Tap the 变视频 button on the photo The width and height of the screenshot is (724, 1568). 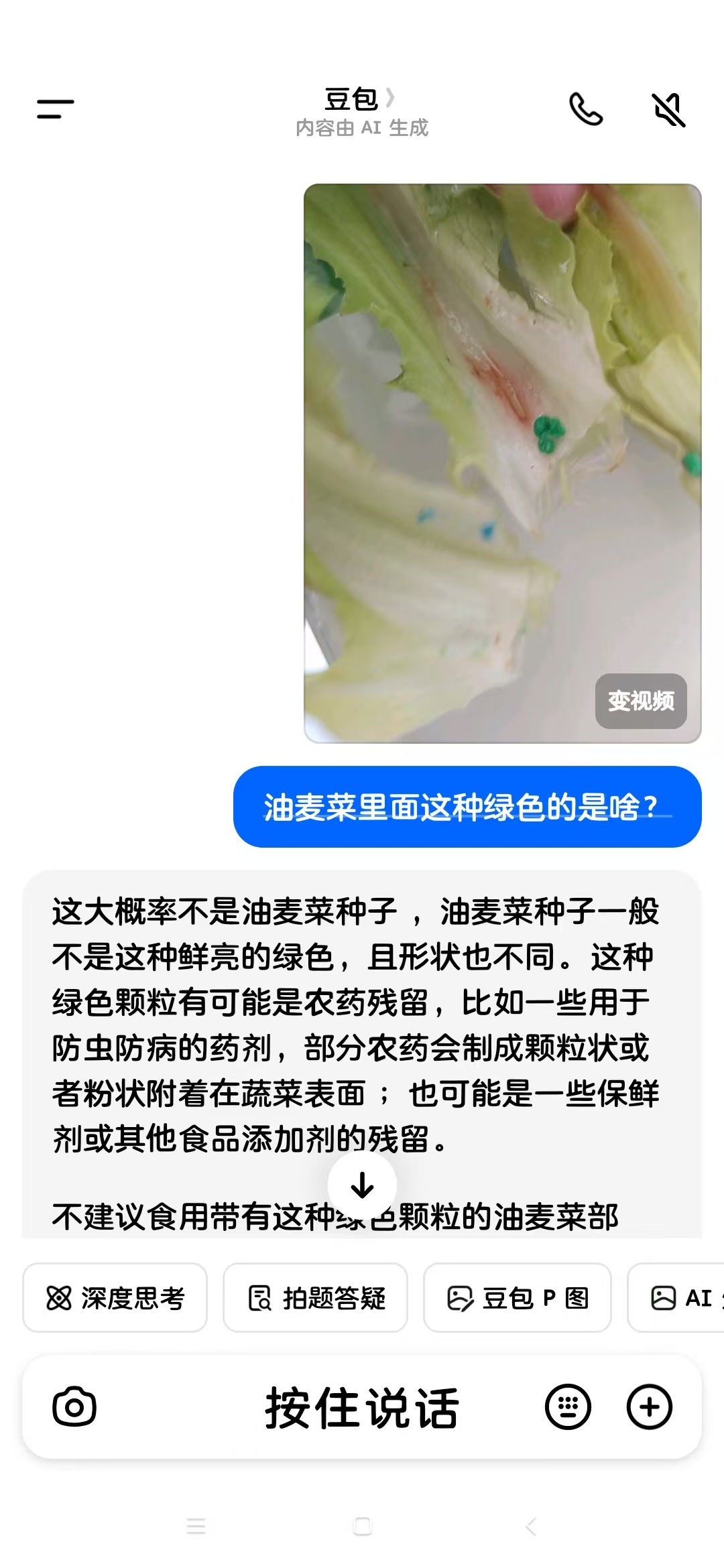coord(640,701)
